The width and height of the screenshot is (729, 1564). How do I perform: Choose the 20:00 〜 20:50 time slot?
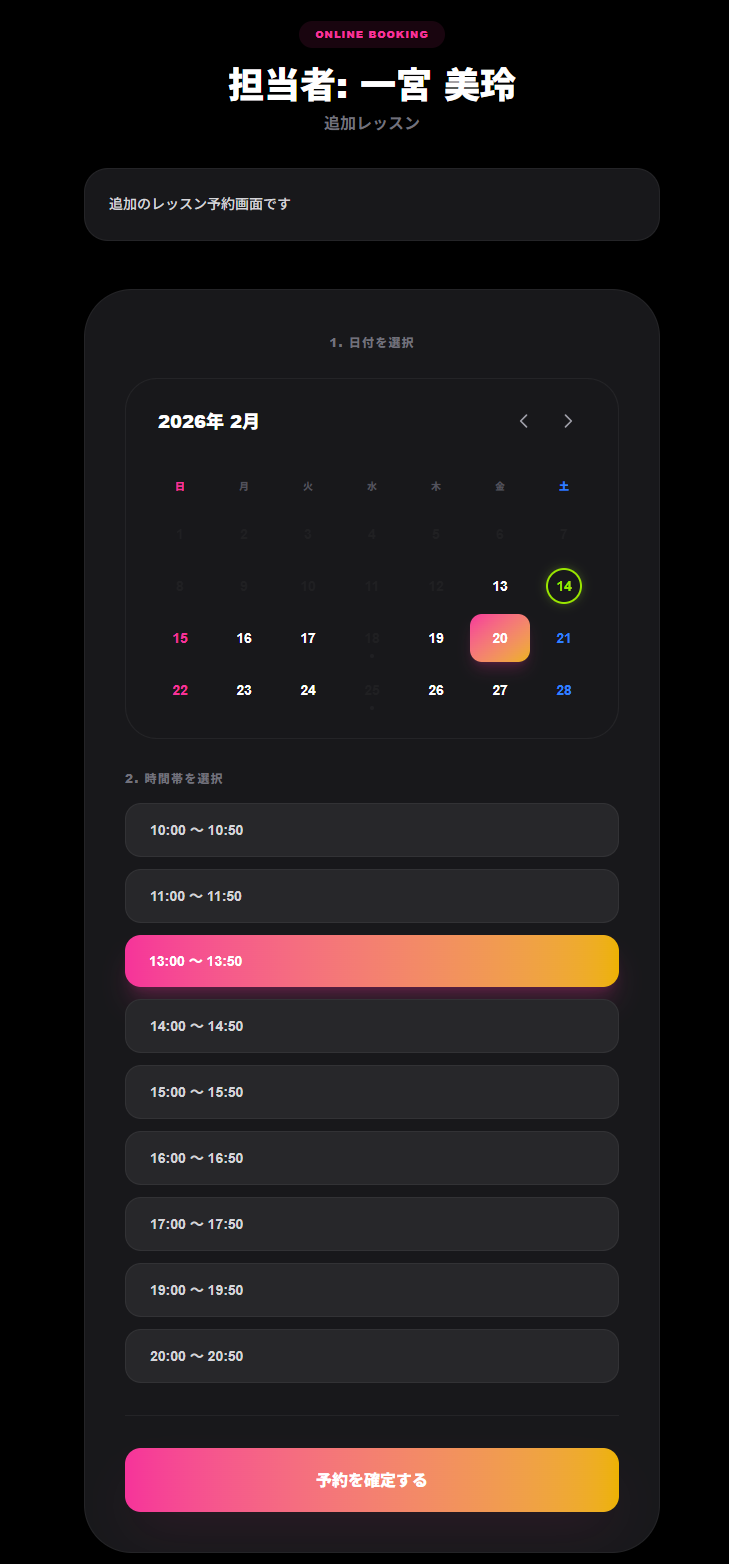click(372, 1356)
